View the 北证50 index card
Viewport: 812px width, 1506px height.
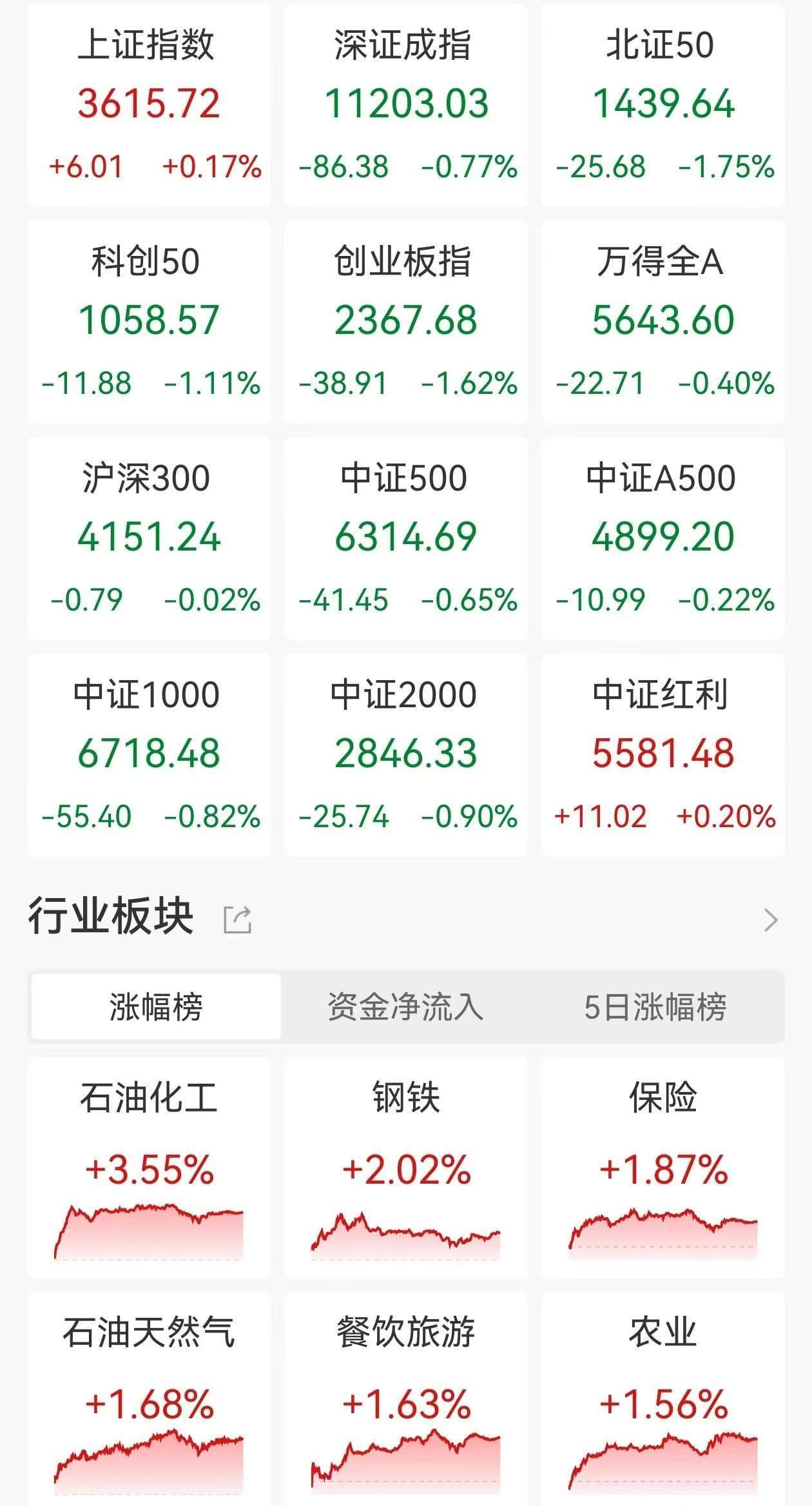663,105
